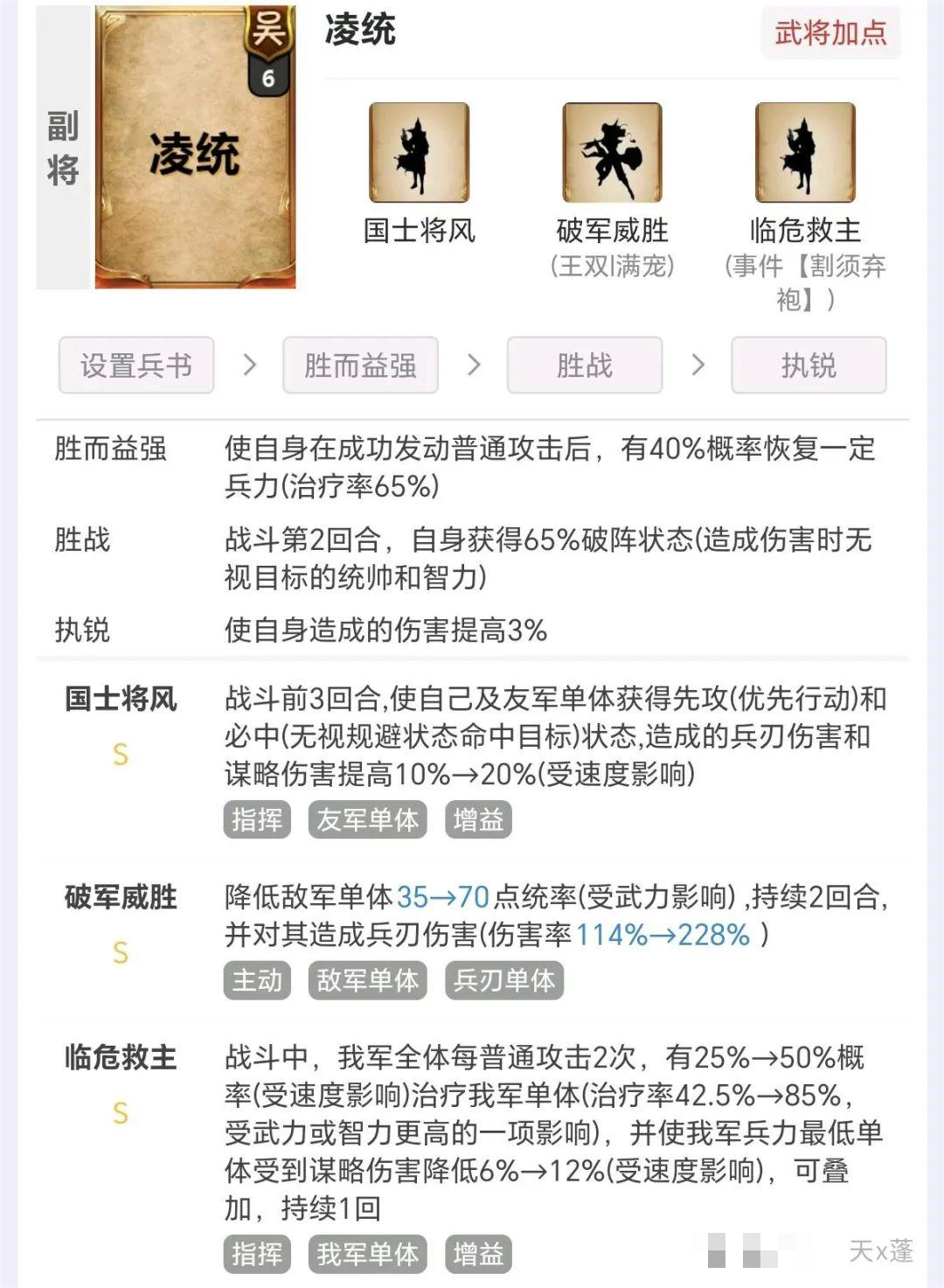Viewport: 944px width, 1288px height.
Task: Open 设置兵书 to configure war books
Action: [x=136, y=366]
